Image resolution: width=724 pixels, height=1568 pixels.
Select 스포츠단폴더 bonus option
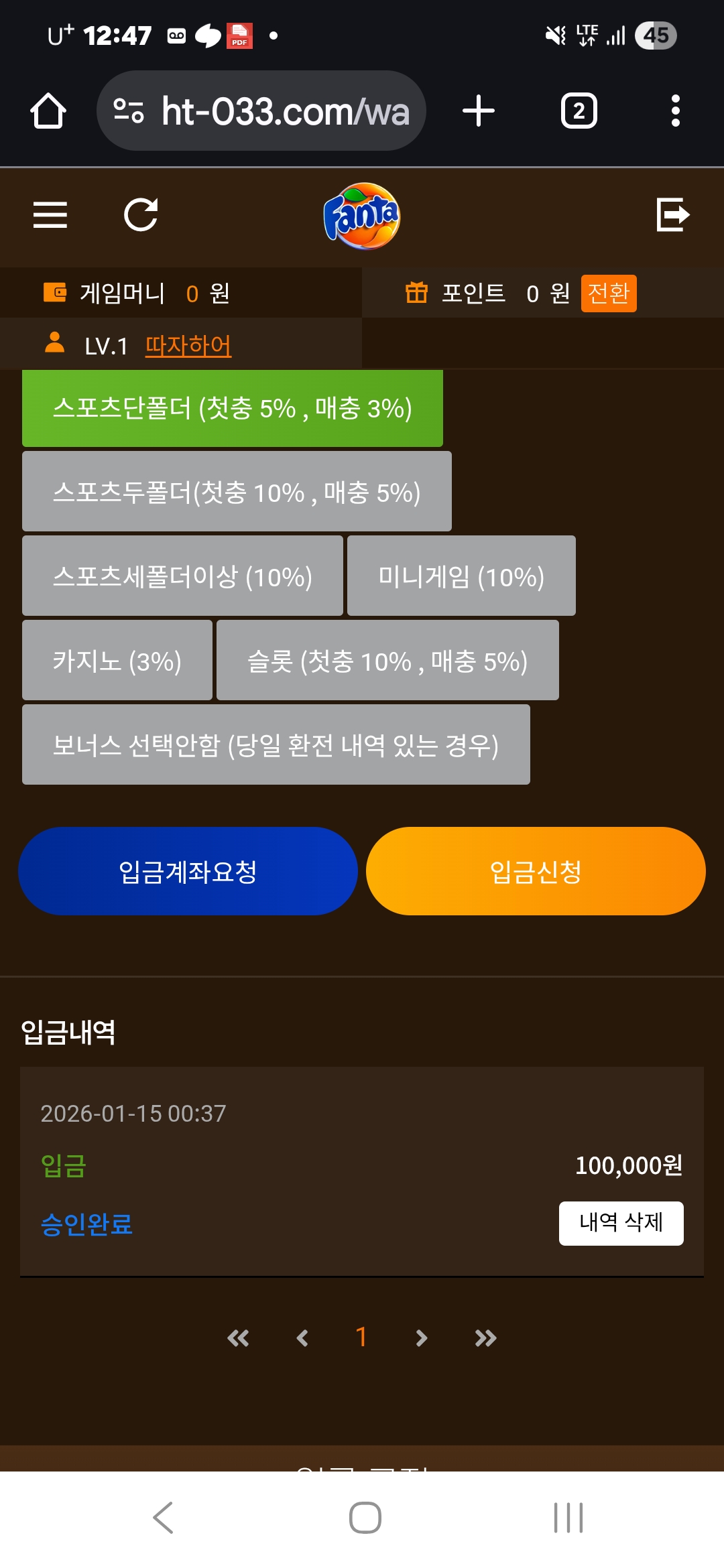232,408
